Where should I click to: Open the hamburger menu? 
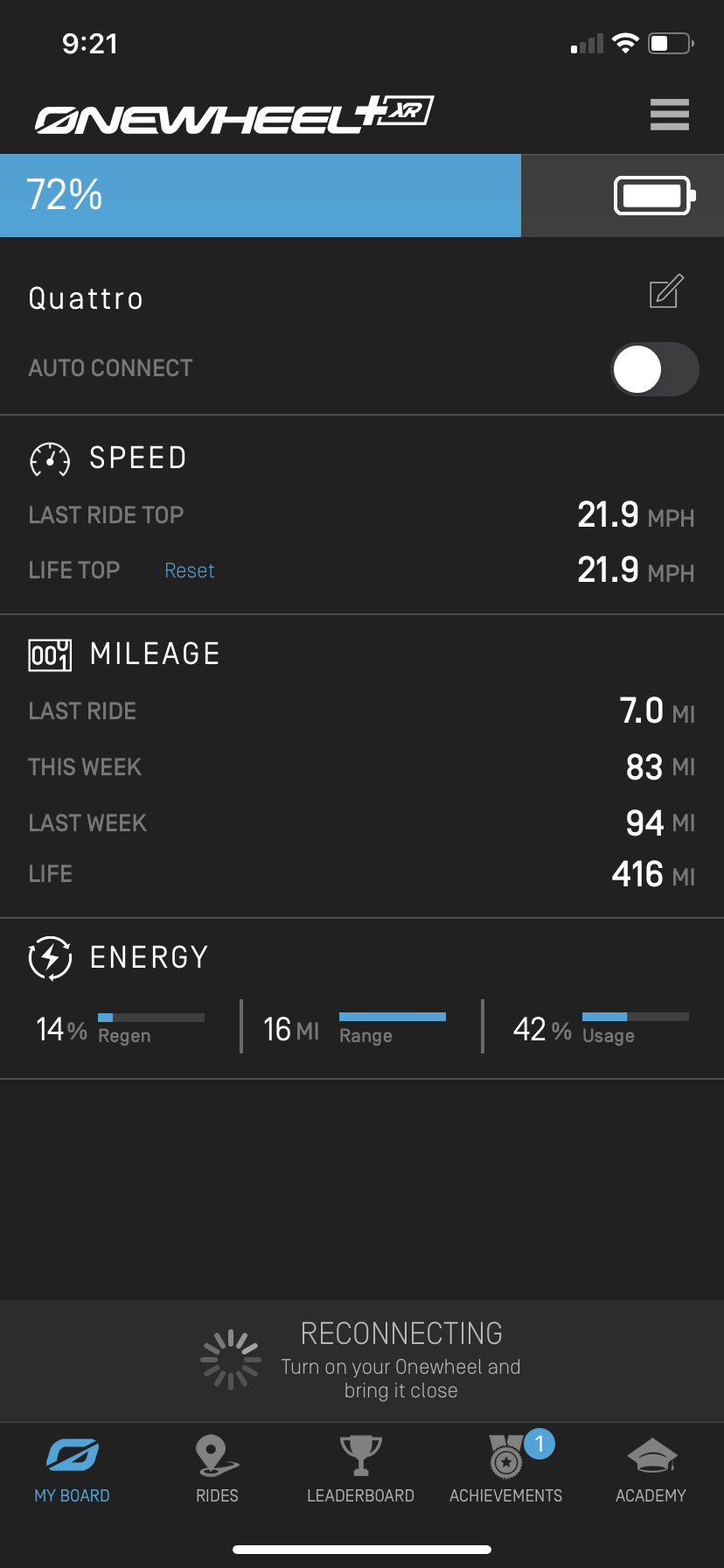tap(670, 115)
